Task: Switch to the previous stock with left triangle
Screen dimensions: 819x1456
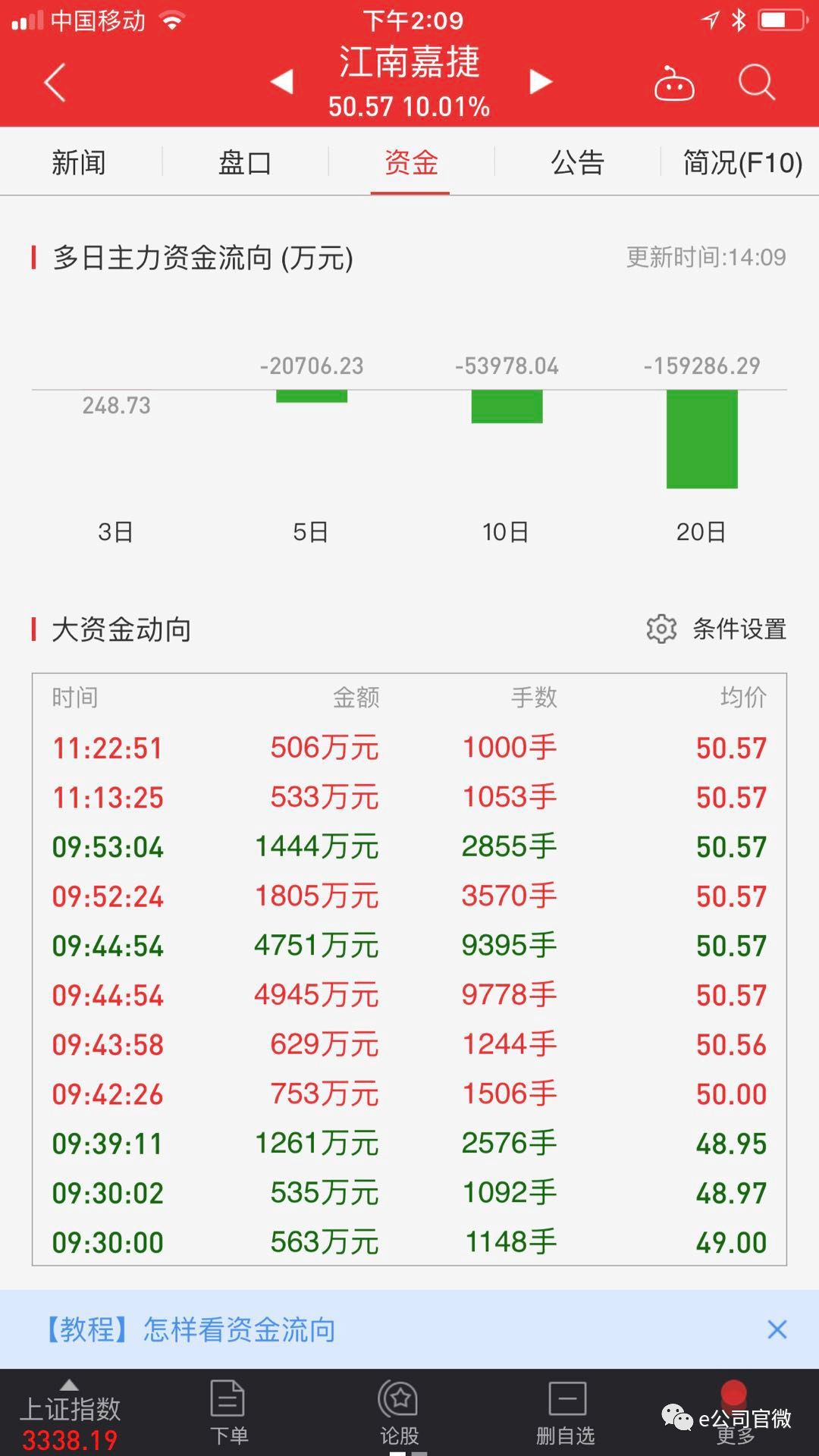Action: 282,82
